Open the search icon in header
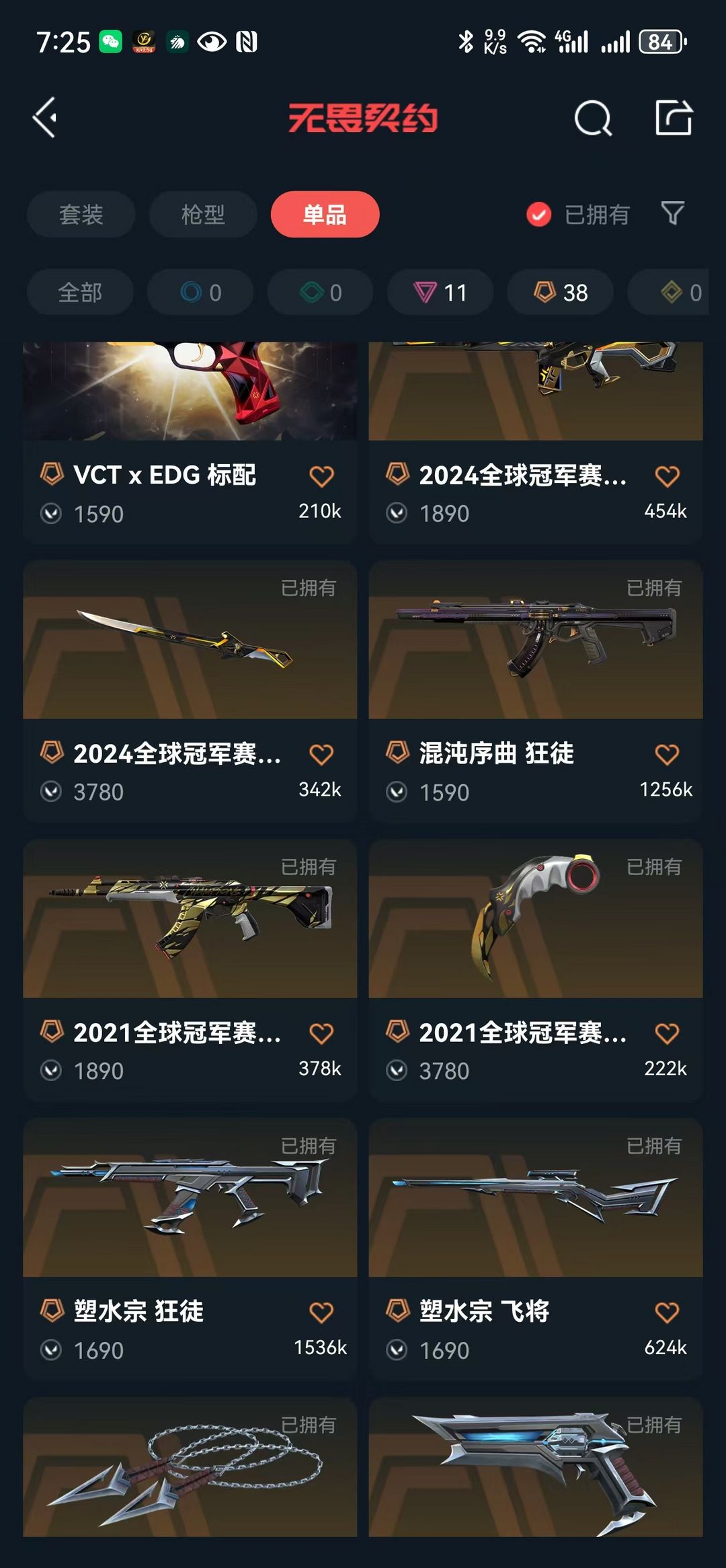 [x=593, y=118]
